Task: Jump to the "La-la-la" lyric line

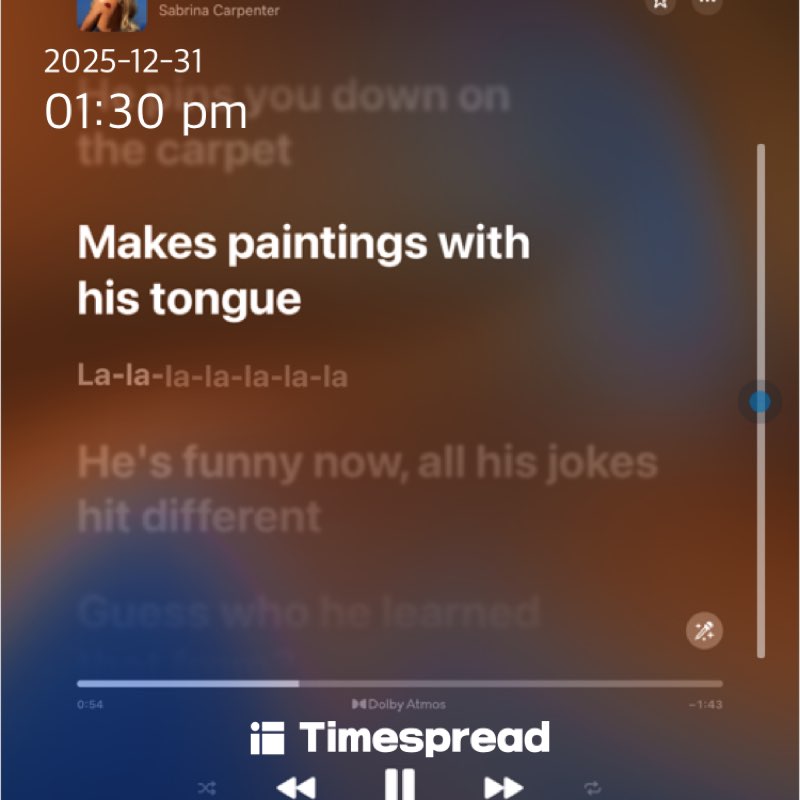Action: pyautogui.click(x=213, y=377)
